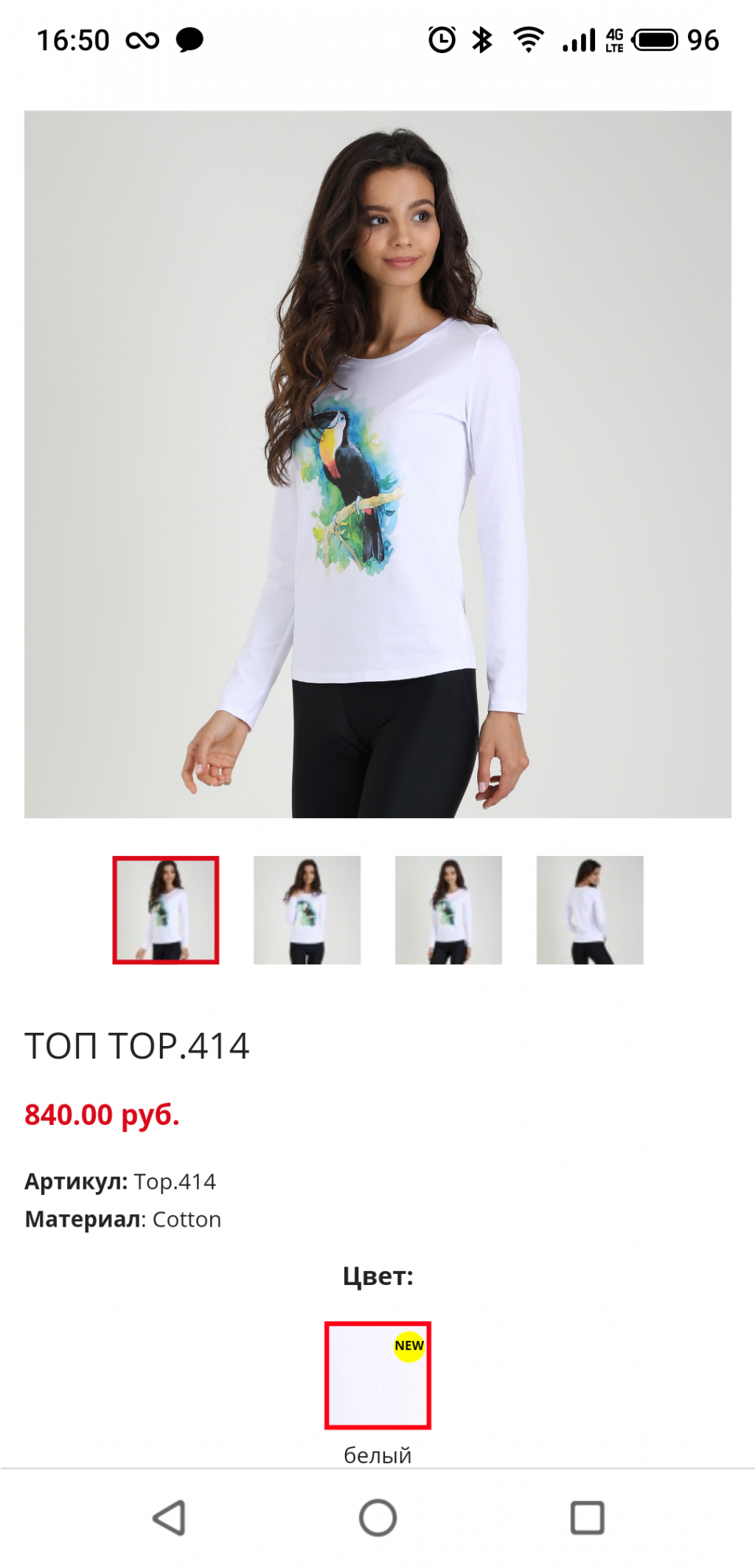Screen dimensions: 755x1568
Task: Go back with system back button
Action: pyautogui.click(x=169, y=1518)
